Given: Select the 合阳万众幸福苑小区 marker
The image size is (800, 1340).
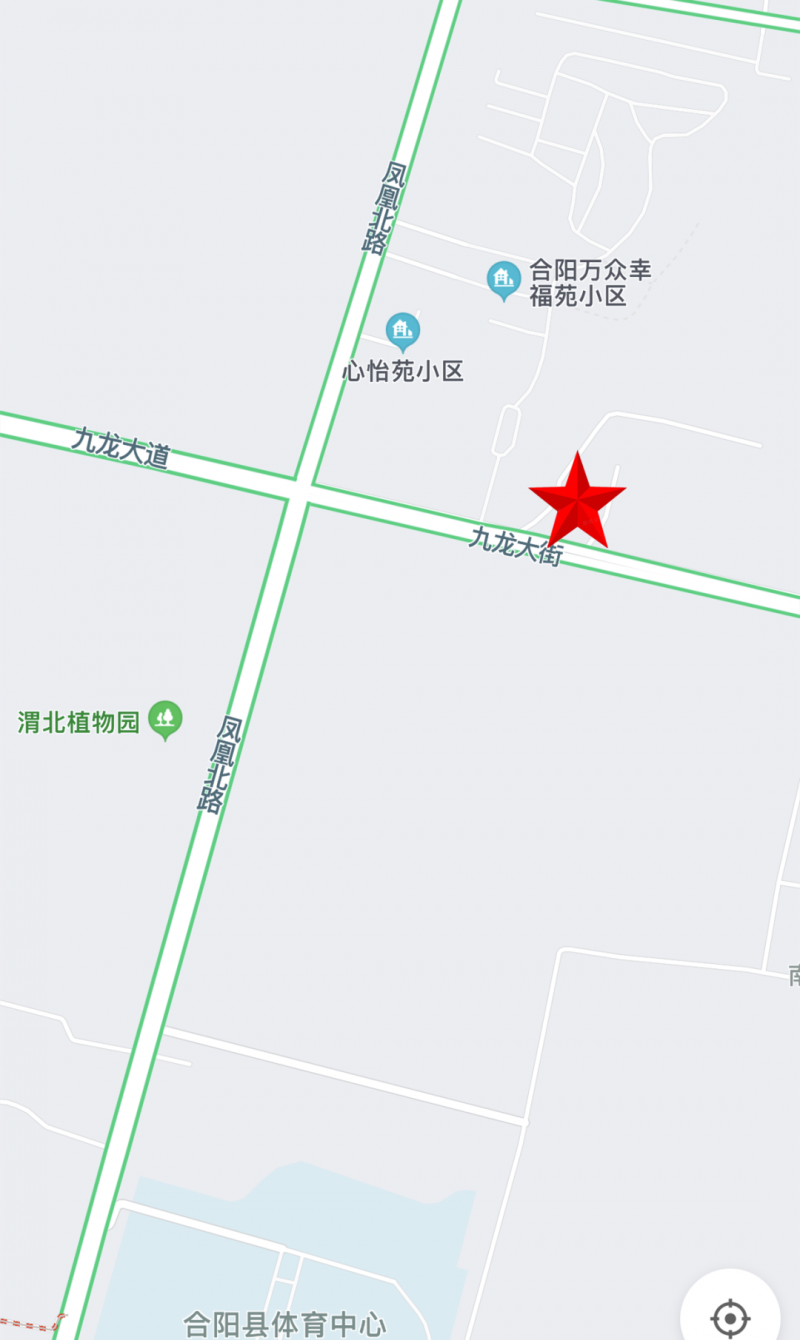Looking at the screenshot, I should (503, 280).
